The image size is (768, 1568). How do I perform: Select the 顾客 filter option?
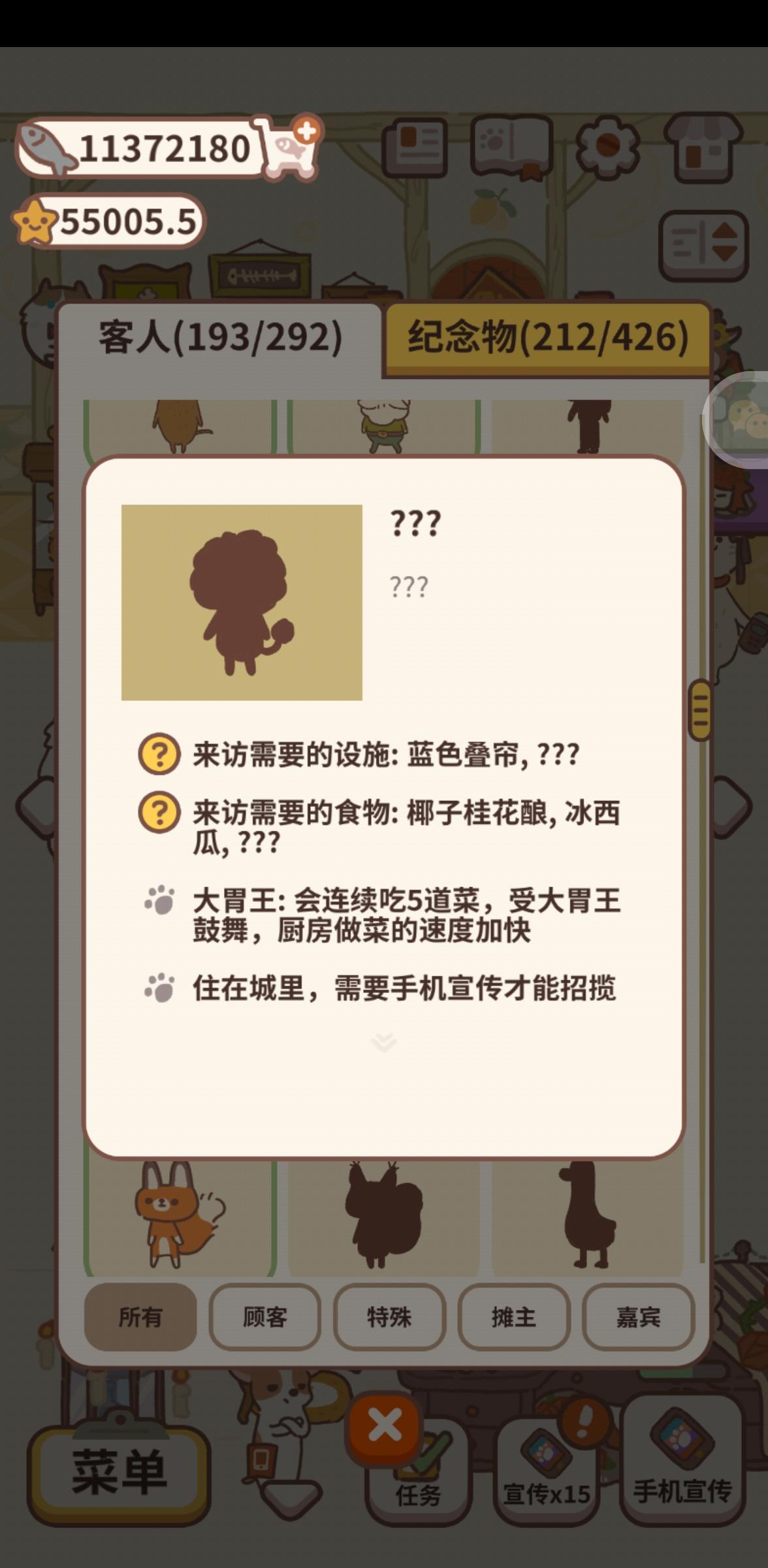click(x=265, y=1318)
